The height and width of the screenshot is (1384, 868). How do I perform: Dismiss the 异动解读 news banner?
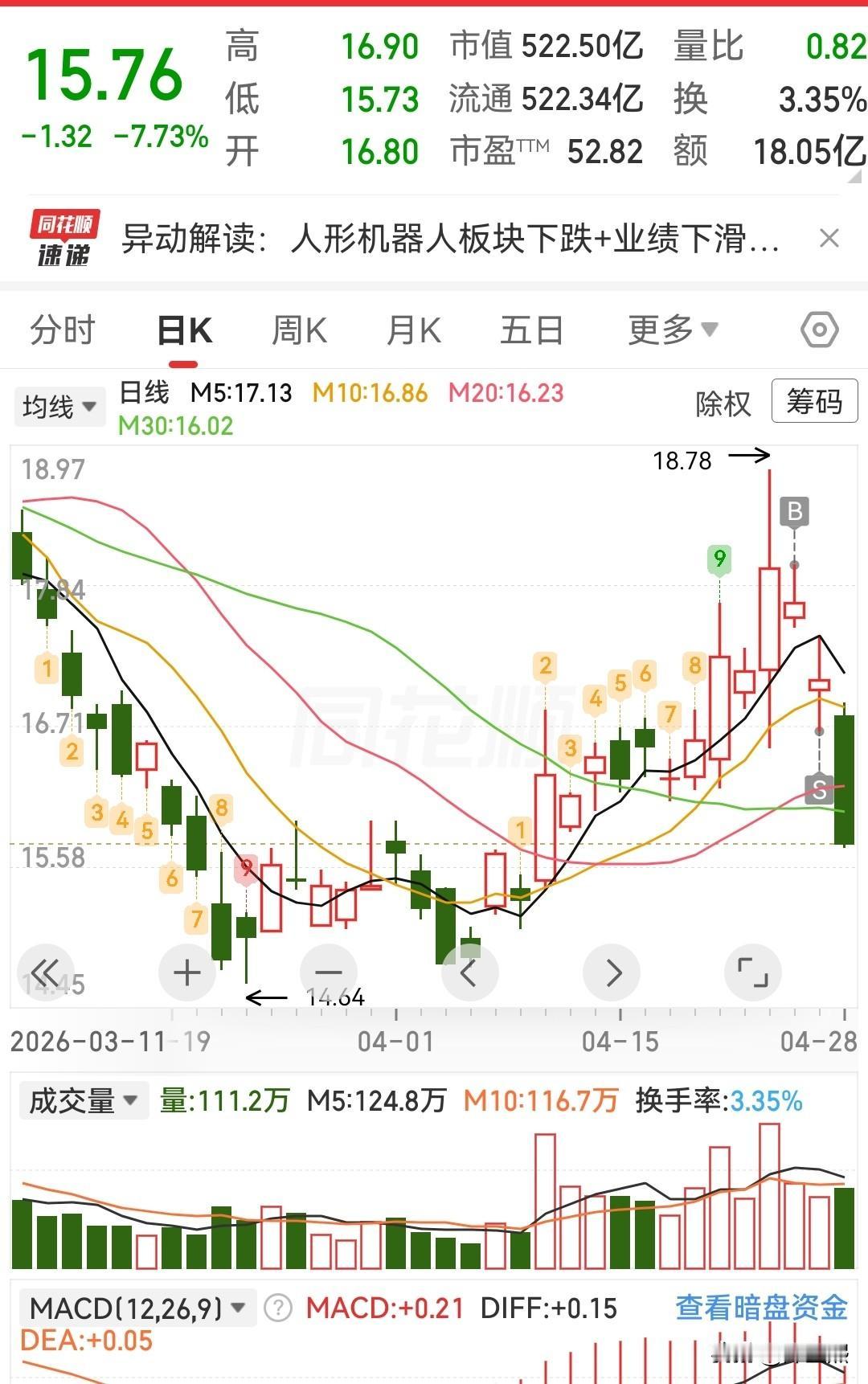(x=829, y=238)
